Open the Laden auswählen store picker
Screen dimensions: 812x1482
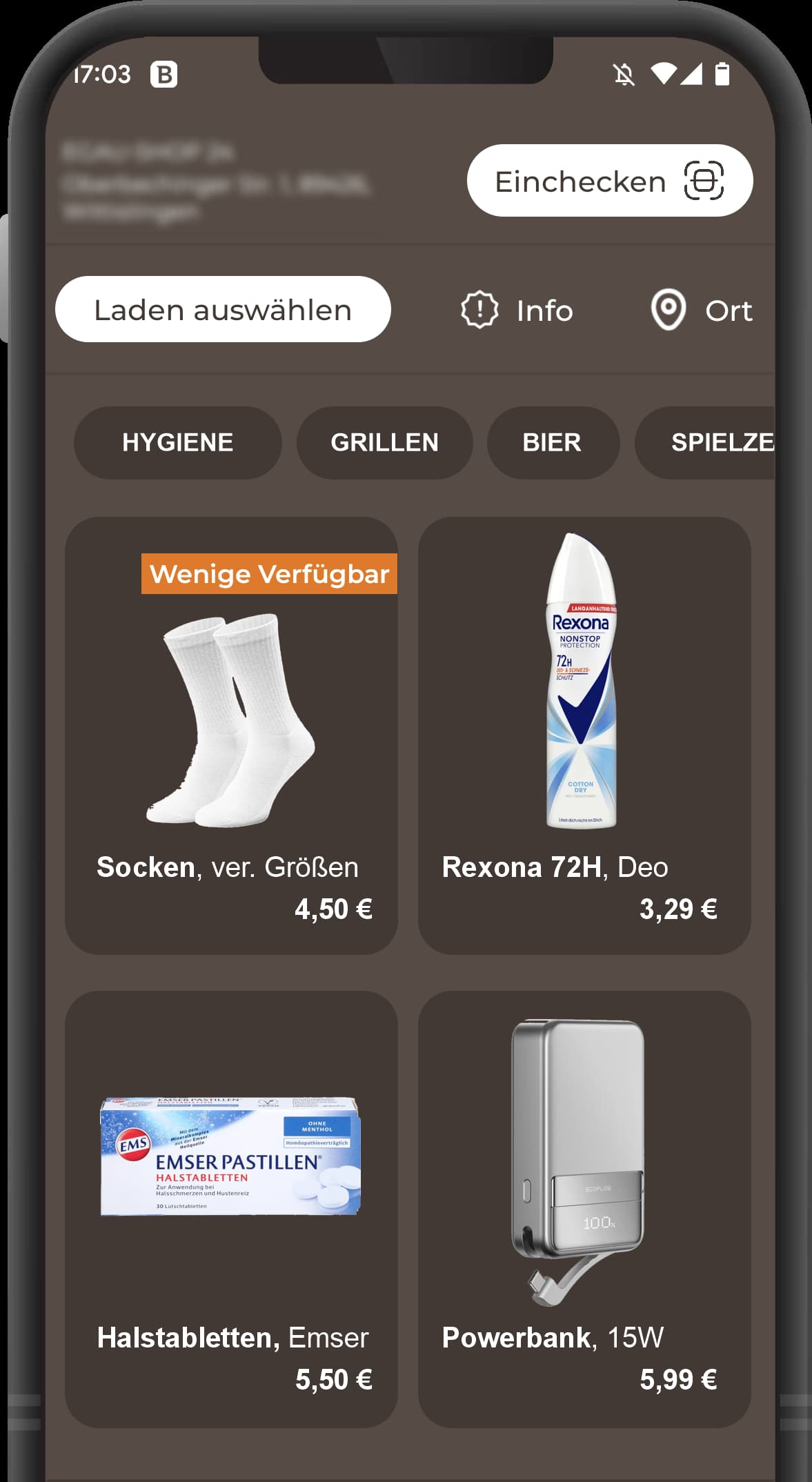pyautogui.click(x=223, y=310)
